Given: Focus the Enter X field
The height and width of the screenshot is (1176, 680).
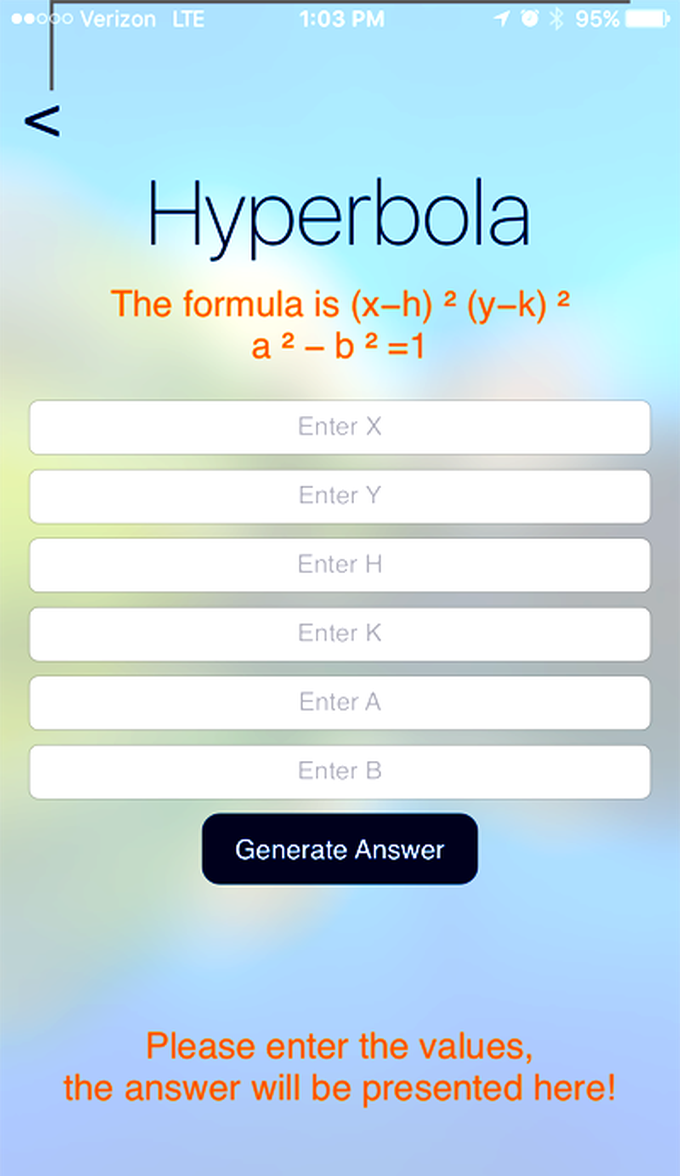Looking at the screenshot, I should coord(340,427).
